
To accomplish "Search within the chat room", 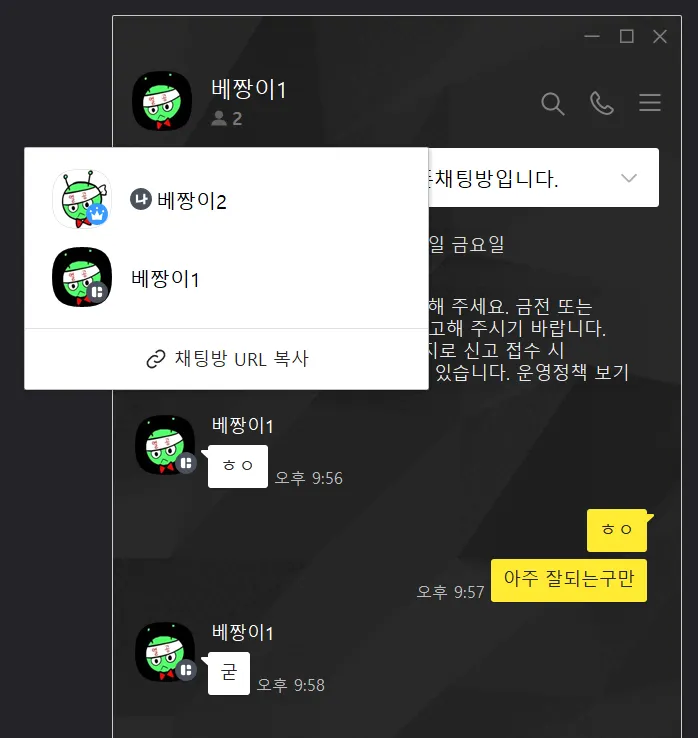I will (x=552, y=103).
